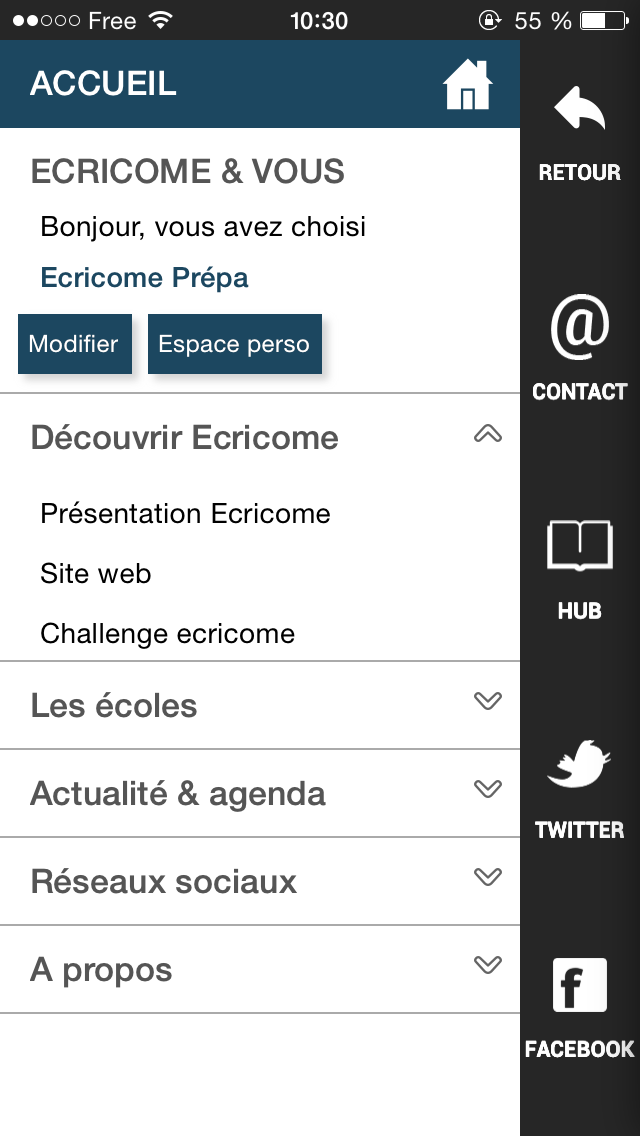Collapse the Découvrir Ecricome section

click(x=487, y=435)
